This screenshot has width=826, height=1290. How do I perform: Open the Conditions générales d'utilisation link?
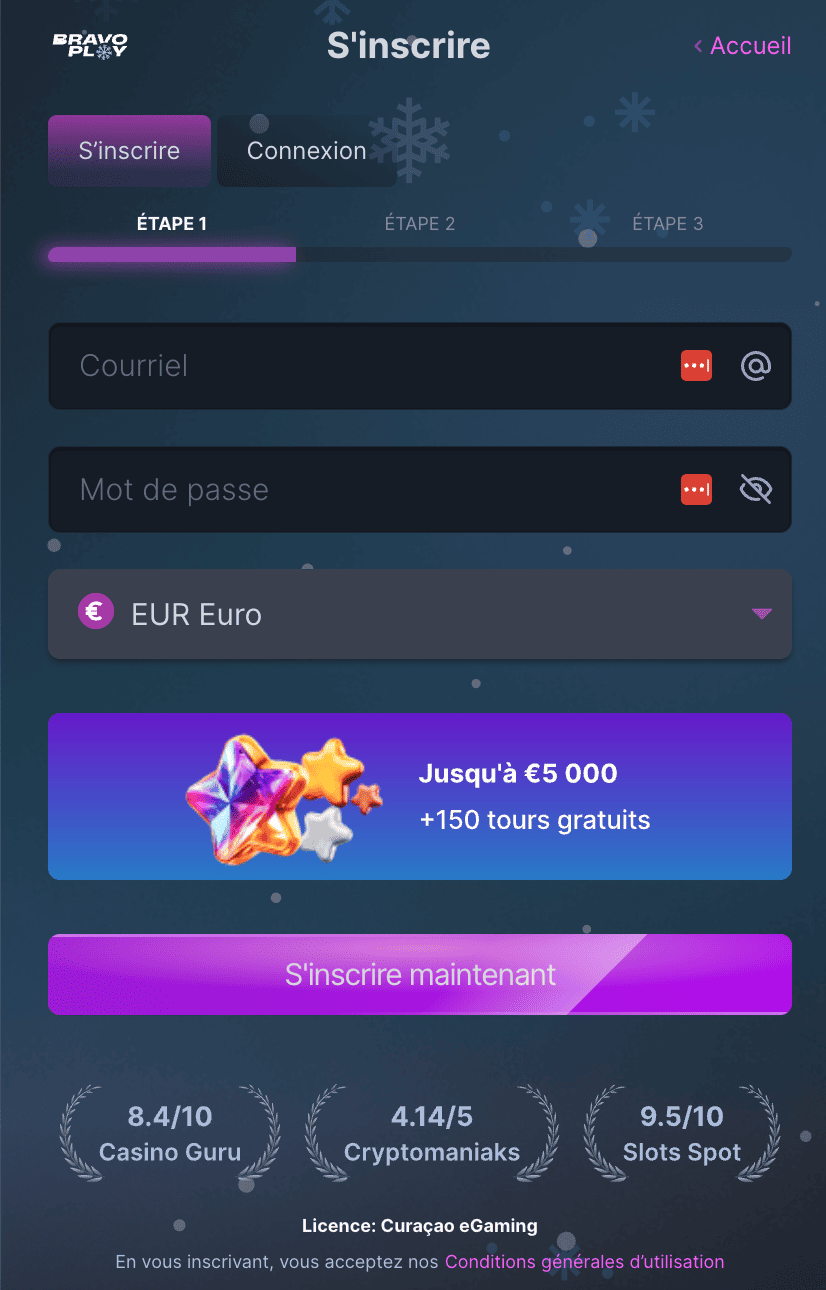click(x=586, y=1261)
